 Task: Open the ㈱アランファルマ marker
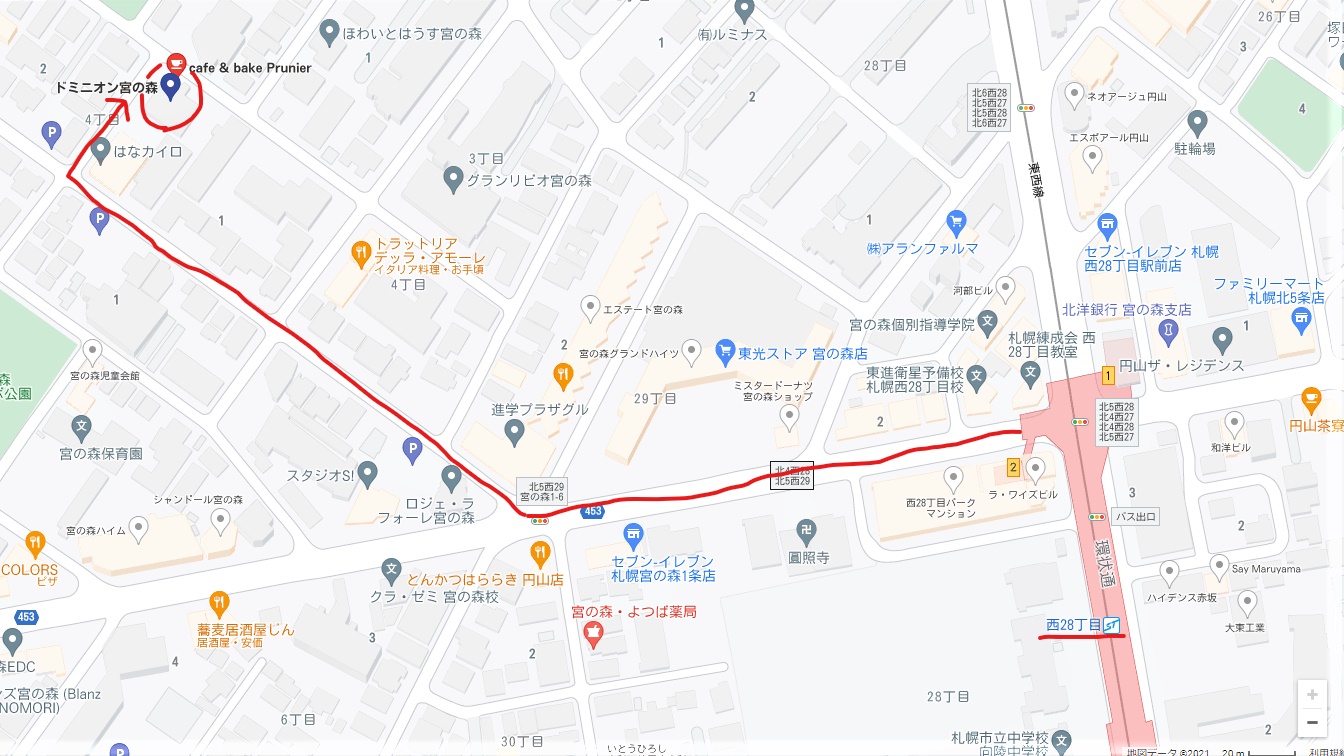956,221
